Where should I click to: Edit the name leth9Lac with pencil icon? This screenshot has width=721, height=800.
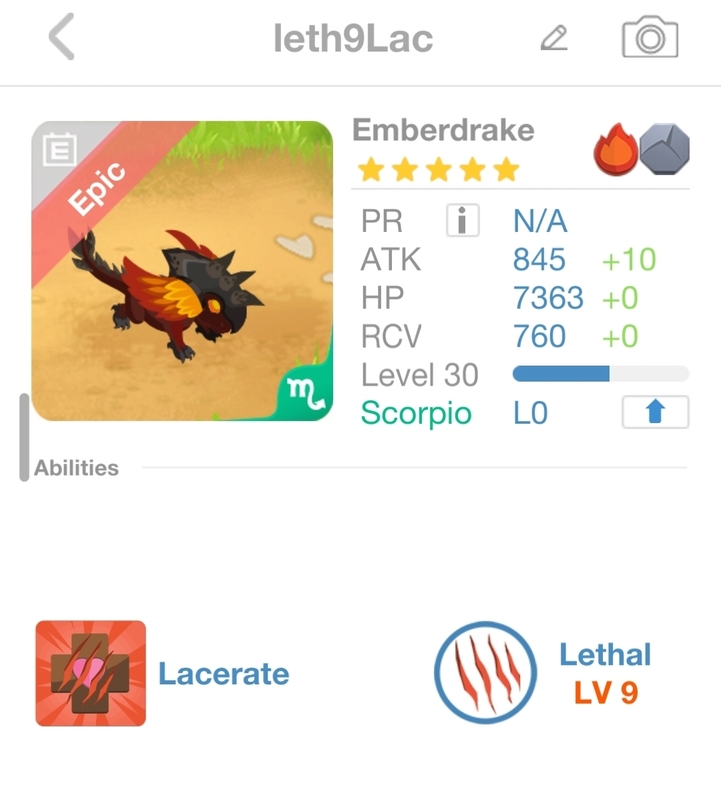(x=553, y=39)
